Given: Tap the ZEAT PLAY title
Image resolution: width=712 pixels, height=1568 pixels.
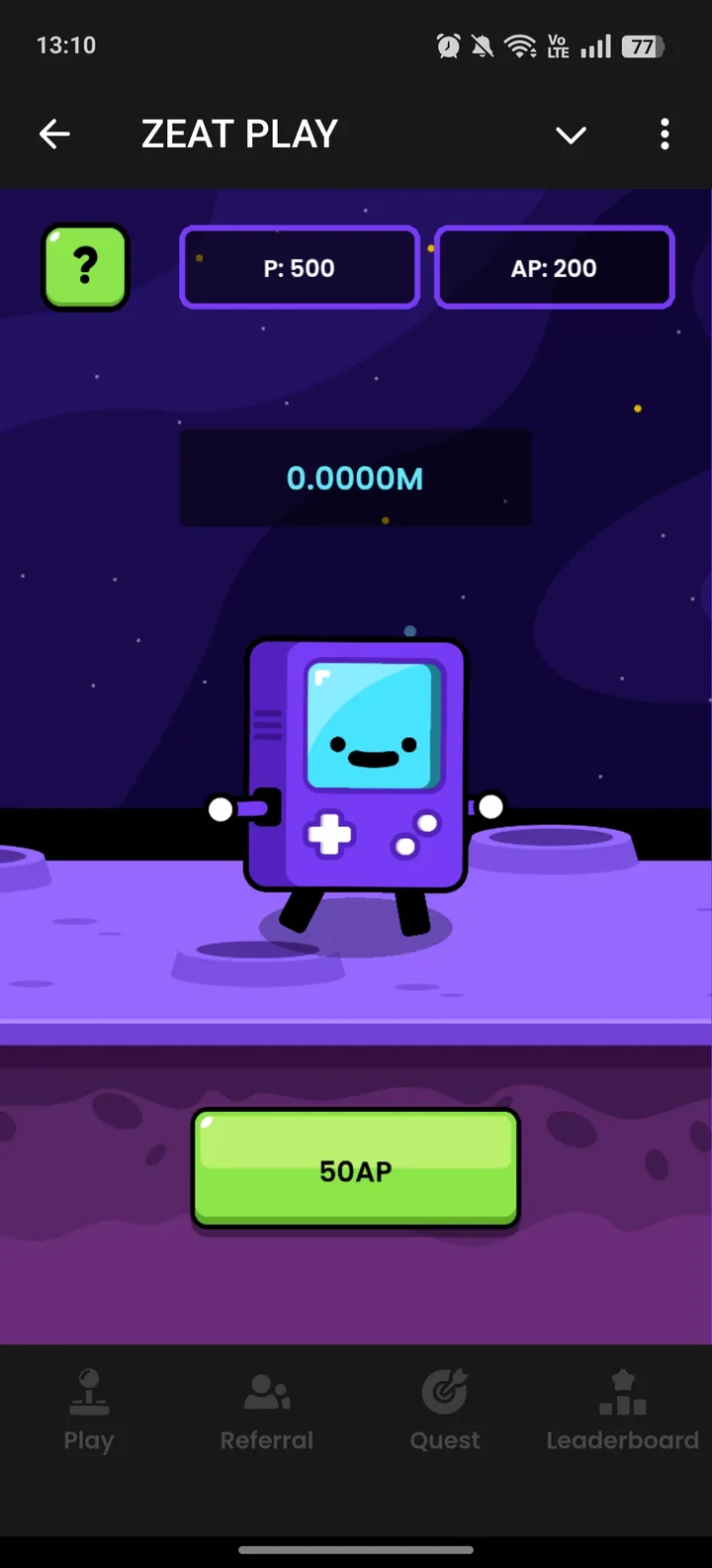Looking at the screenshot, I should click(x=239, y=134).
